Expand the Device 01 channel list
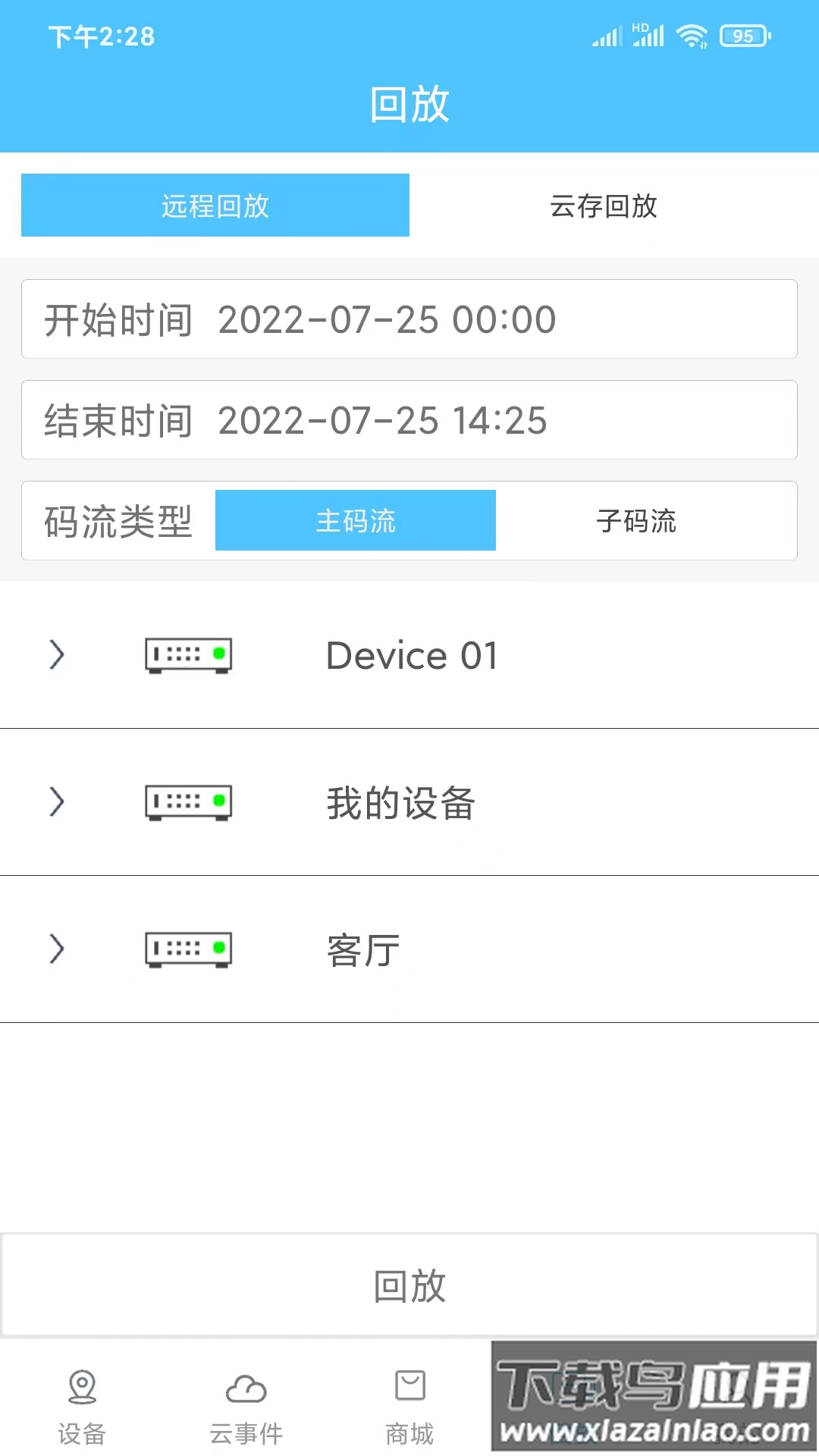This screenshot has height=1456, width=819. [x=56, y=656]
